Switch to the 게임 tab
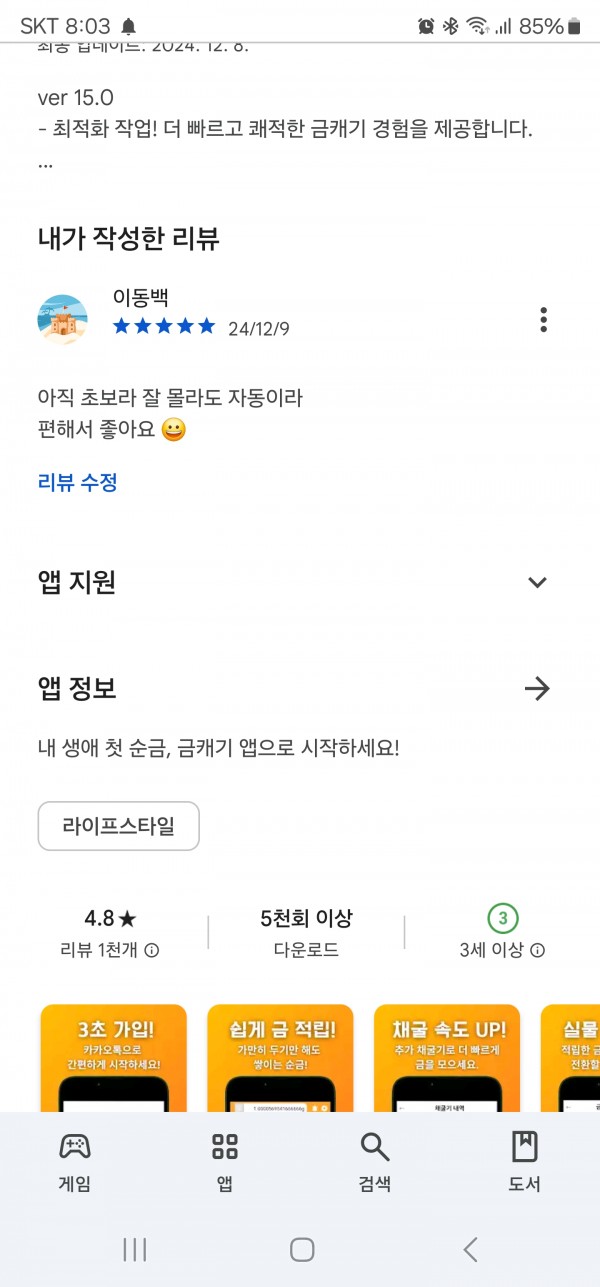Viewport: 600px width, 1287px height. [x=75, y=1162]
